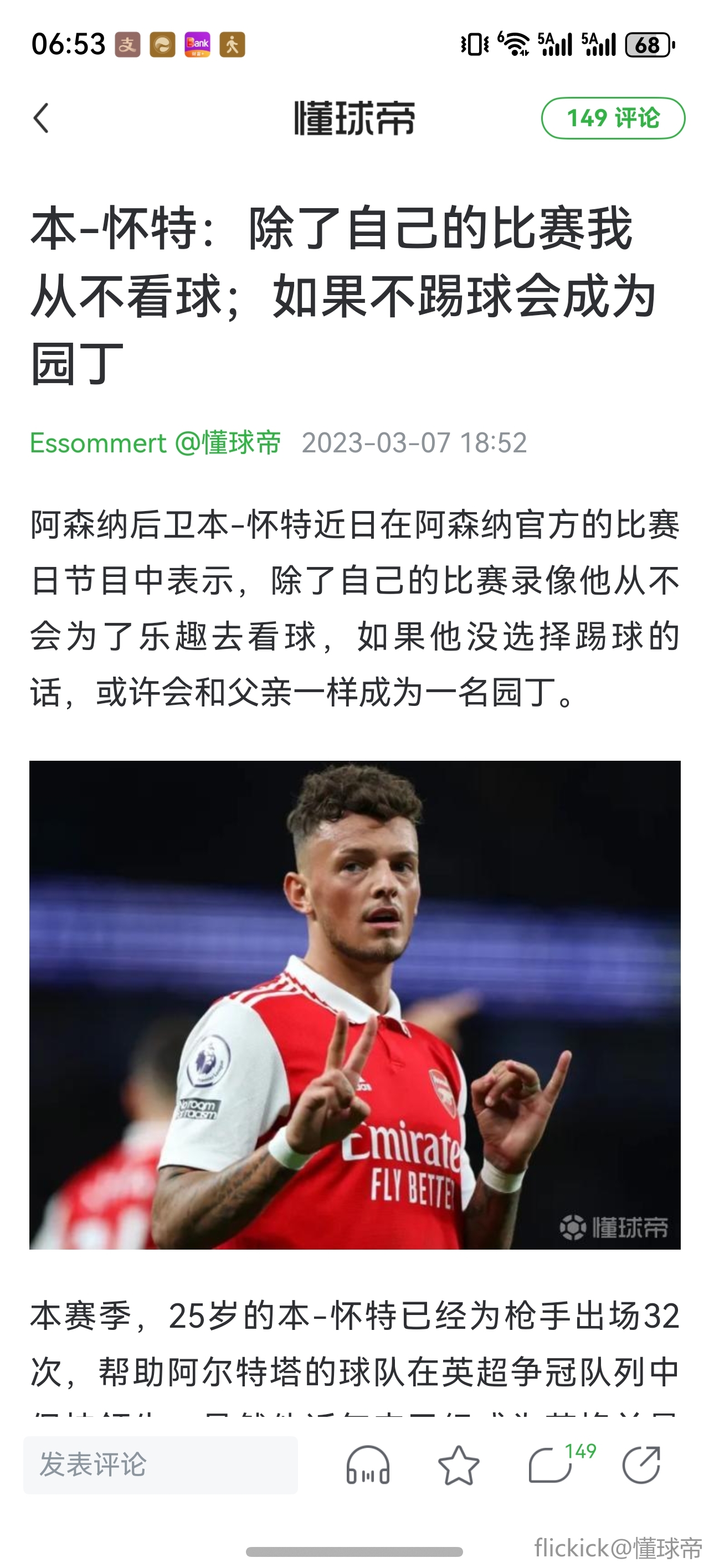Open comments bubble showing 149
This screenshot has height=1568, width=709.
click(x=551, y=1465)
